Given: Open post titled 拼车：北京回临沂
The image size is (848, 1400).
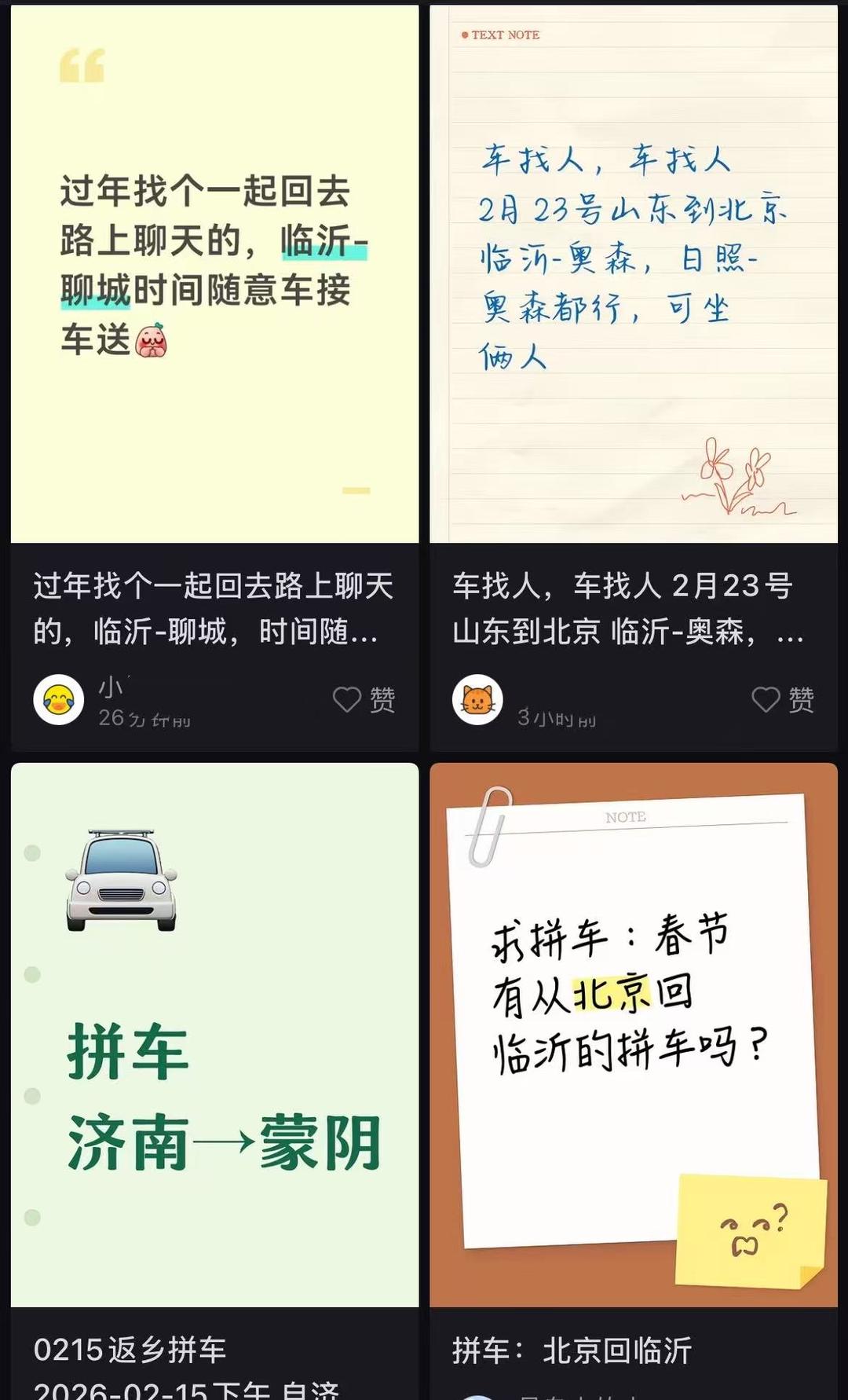Looking at the screenshot, I should click(572, 1344).
